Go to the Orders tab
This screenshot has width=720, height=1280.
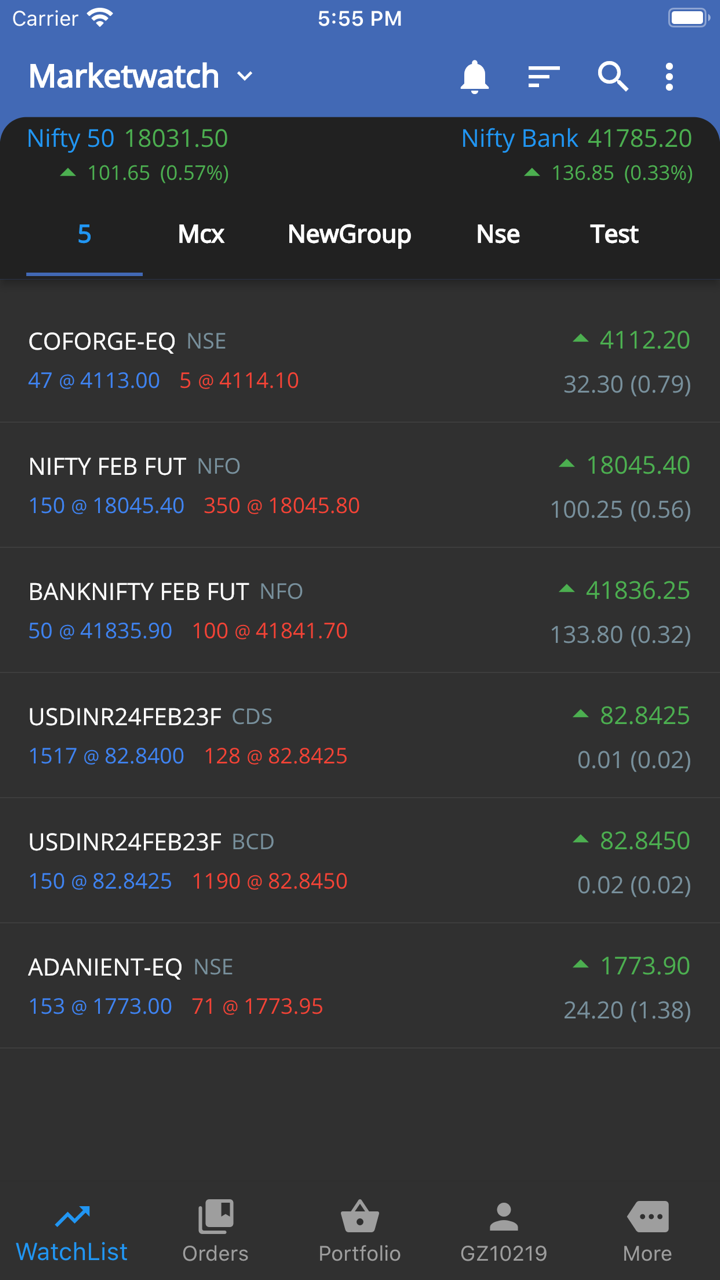[215, 1232]
